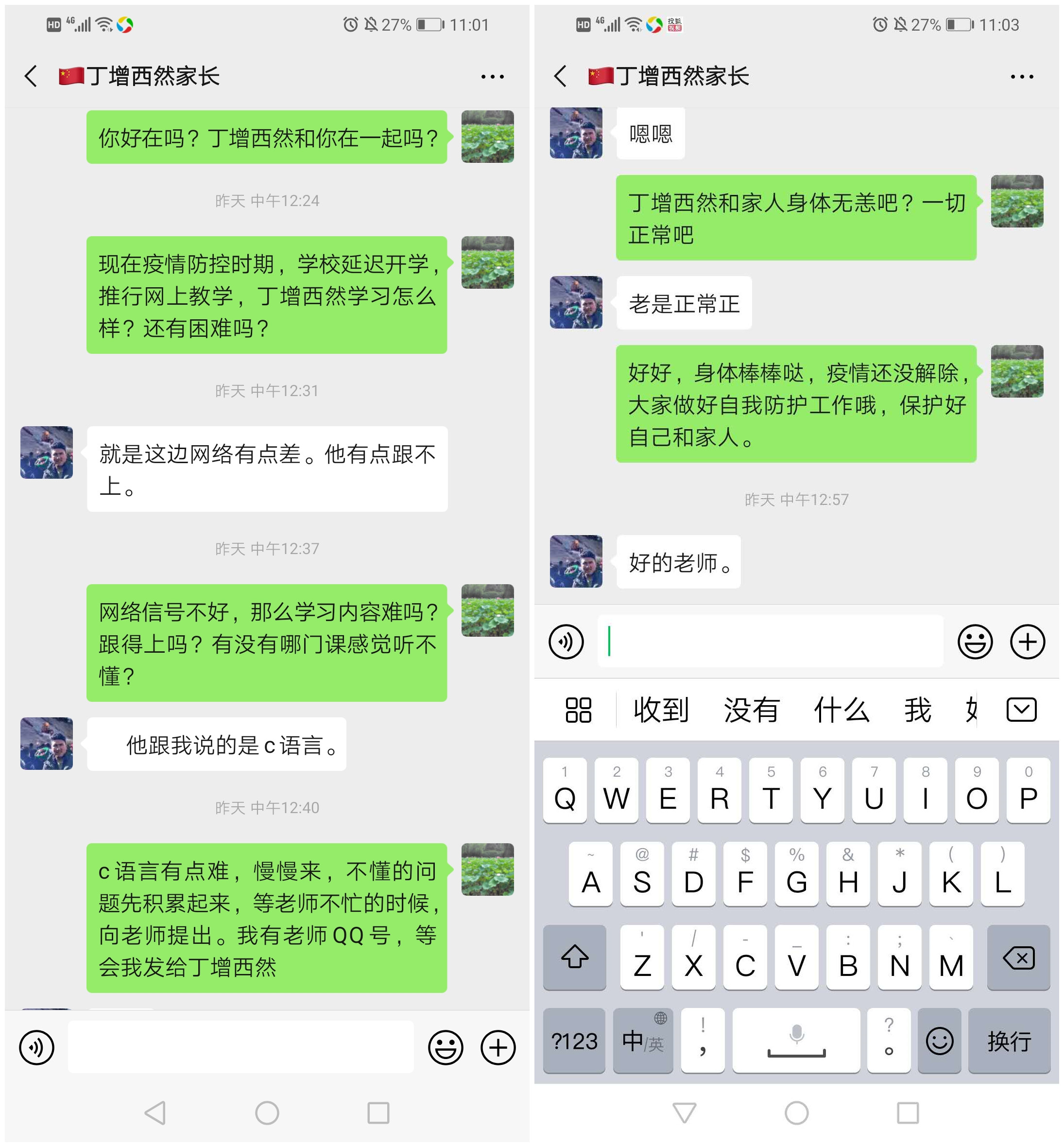The image size is (1064, 1147).
Task: Open the keyboard's smiley emoji key
Action: point(939,1041)
